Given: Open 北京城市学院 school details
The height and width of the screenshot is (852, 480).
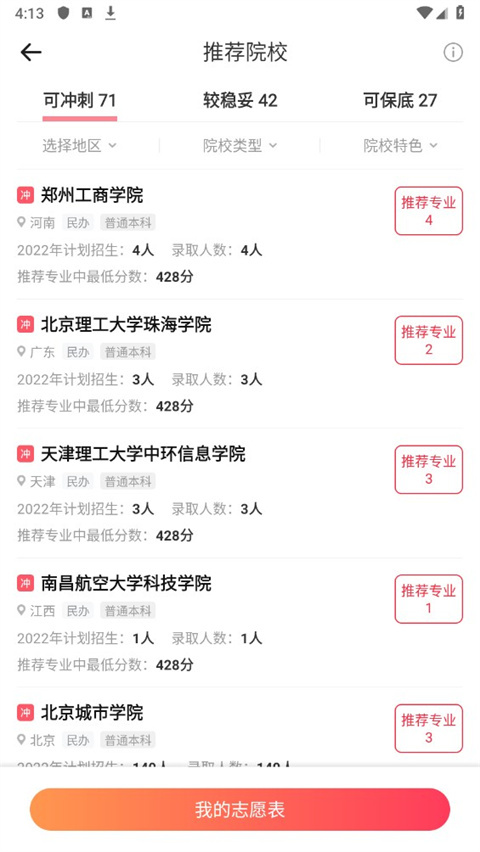Looking at the screenshot, I should coord(92,712).
